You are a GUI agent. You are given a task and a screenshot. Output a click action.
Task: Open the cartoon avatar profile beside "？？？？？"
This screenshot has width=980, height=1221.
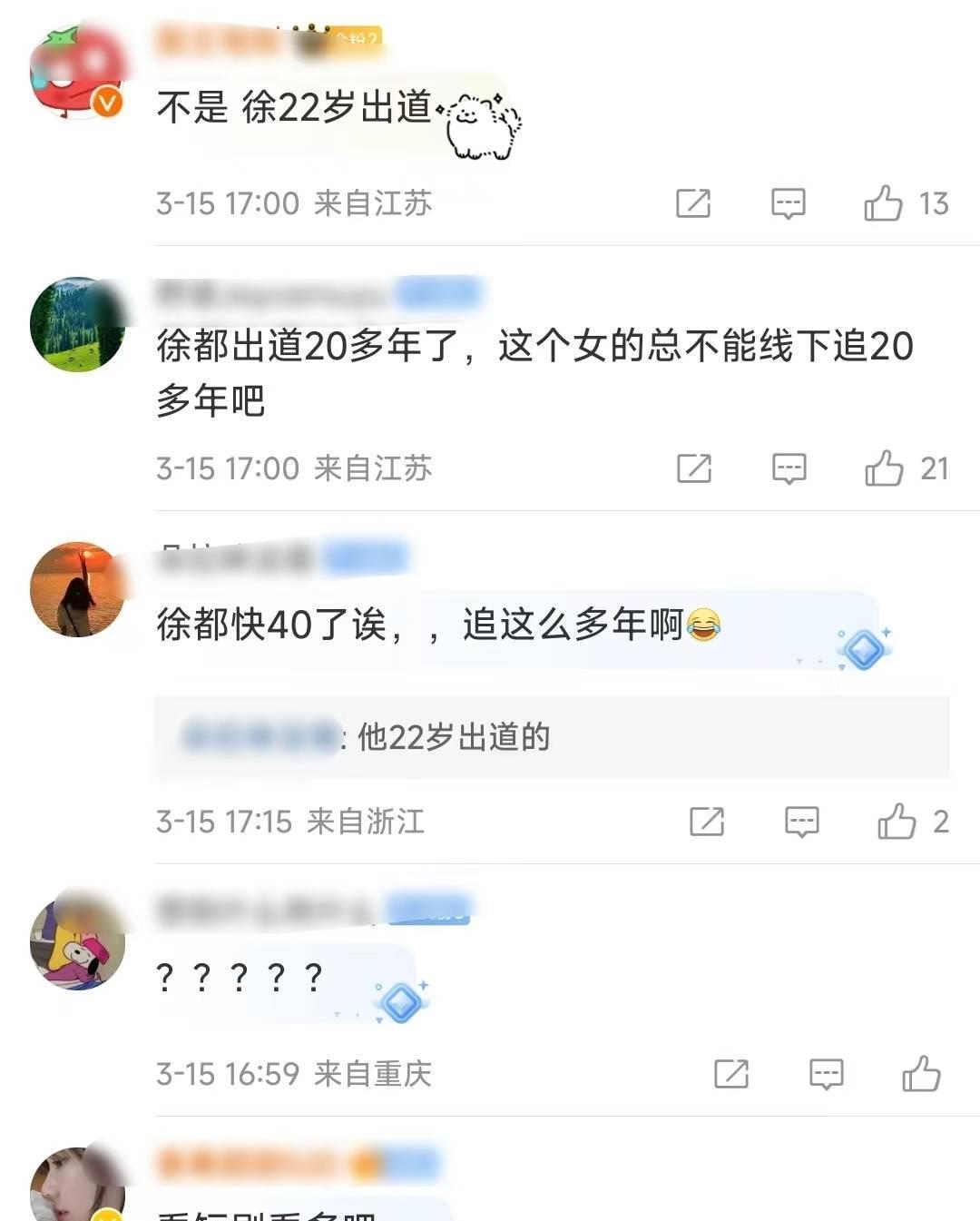coord(77,942)
